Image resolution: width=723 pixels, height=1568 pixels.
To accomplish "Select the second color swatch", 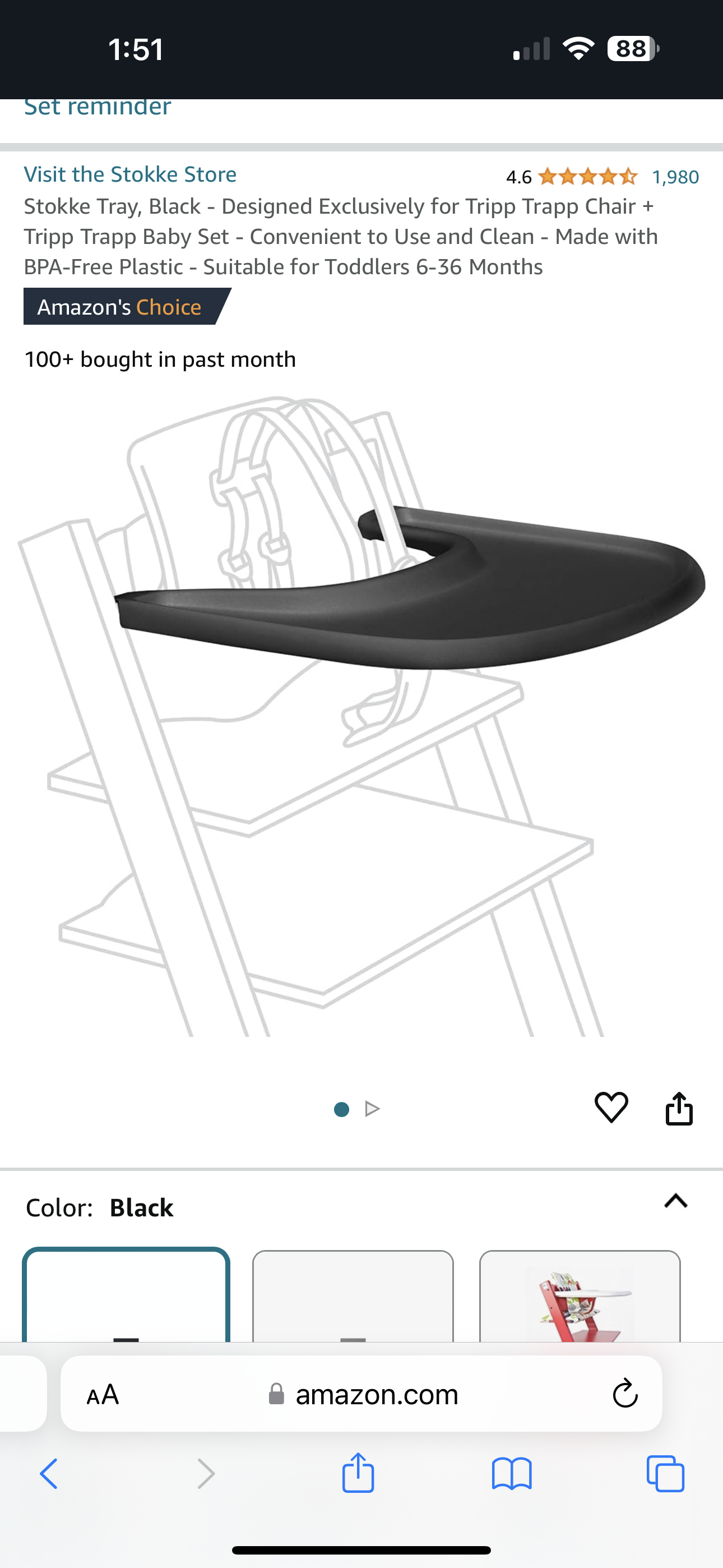I will click(x=353, y=1297).
